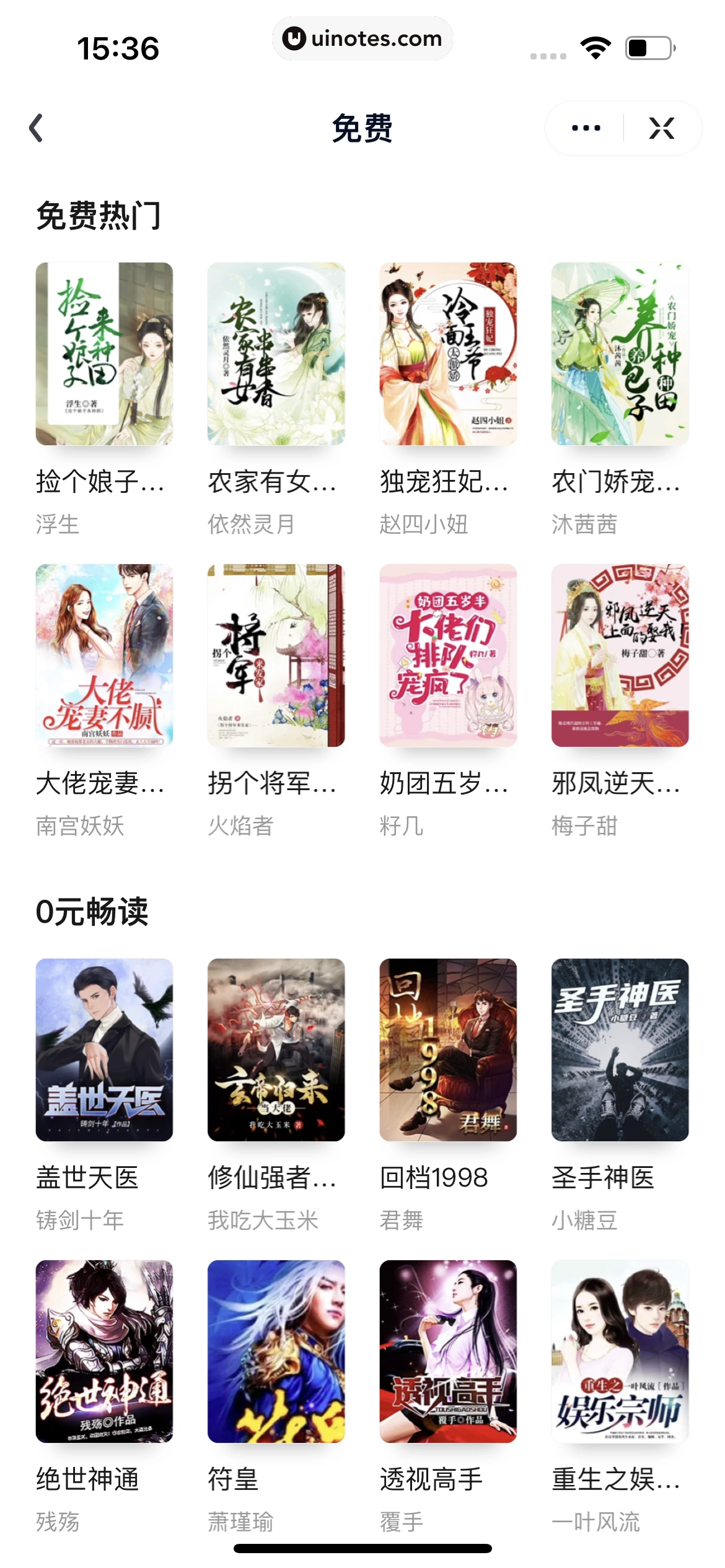Open the 回档1998 book title

tap(433, 1177)
